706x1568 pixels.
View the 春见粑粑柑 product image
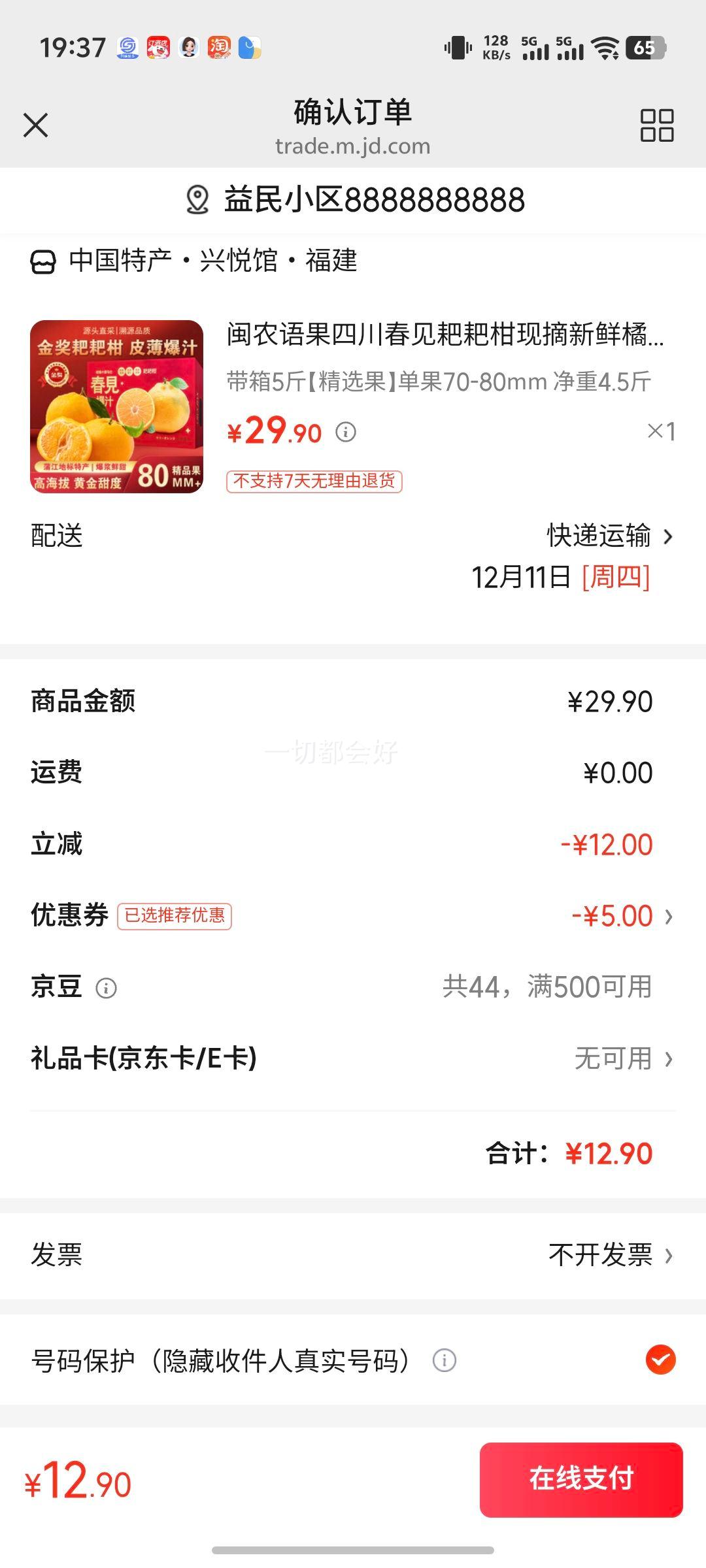pyautogui.click(x=117, y=406)
